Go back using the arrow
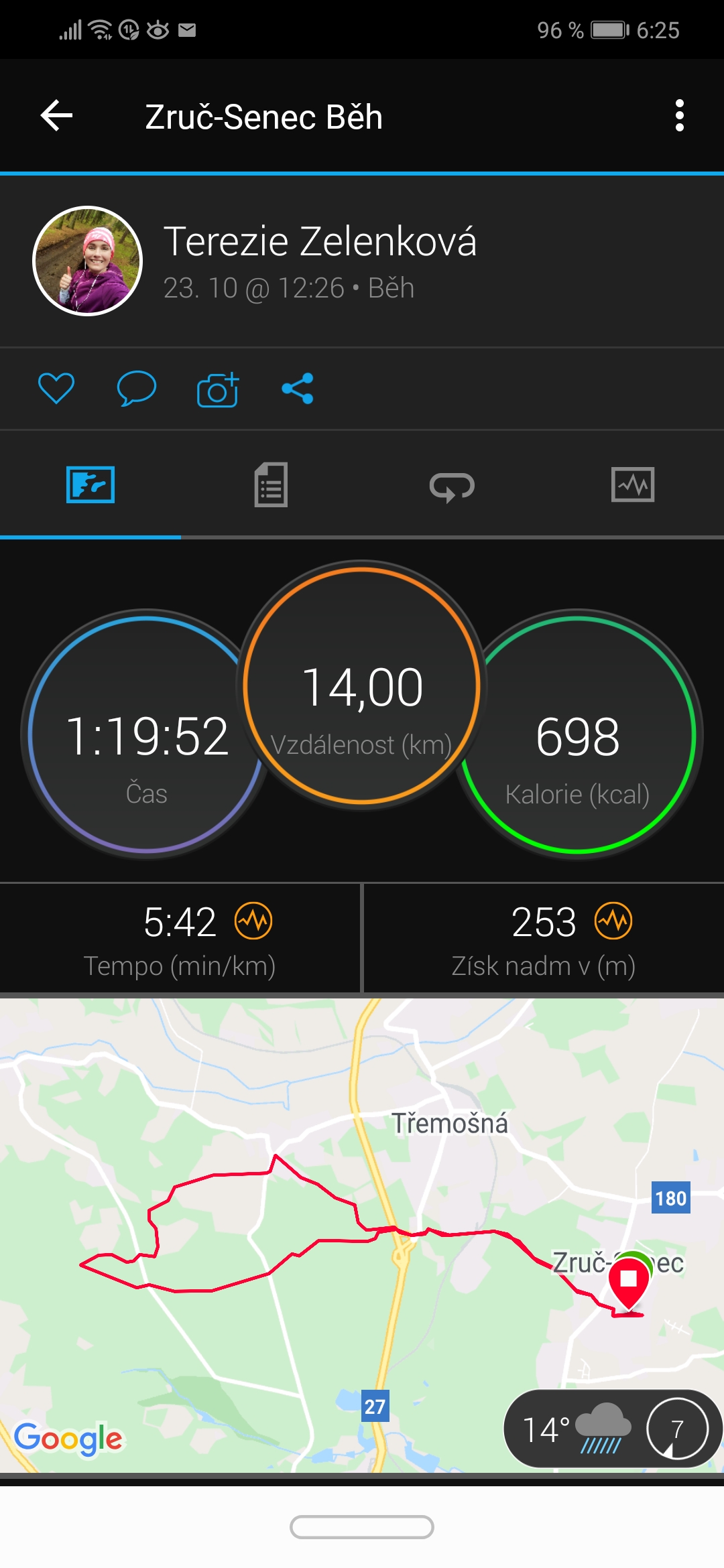This screenshot has width=724, height=1568. click(x=57, y=116)
